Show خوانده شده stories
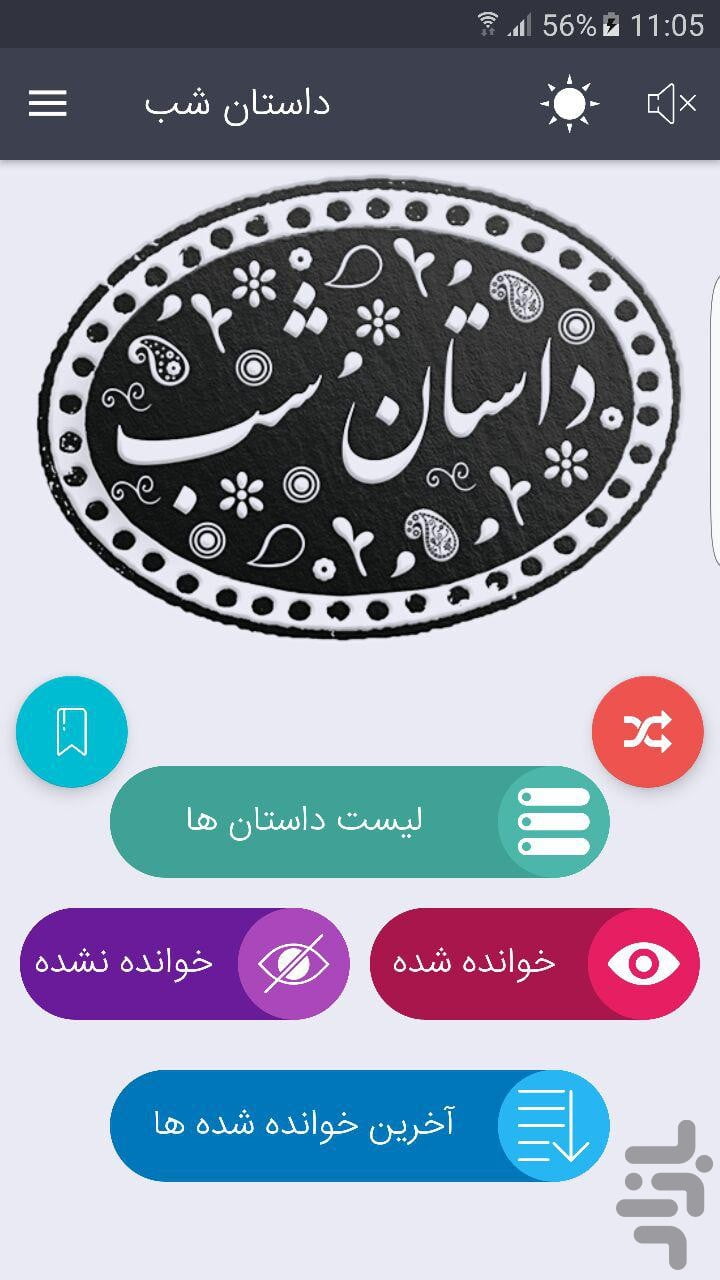Image resolution: width=720 pixels, height=1280 pixels. tap(535, 964)
